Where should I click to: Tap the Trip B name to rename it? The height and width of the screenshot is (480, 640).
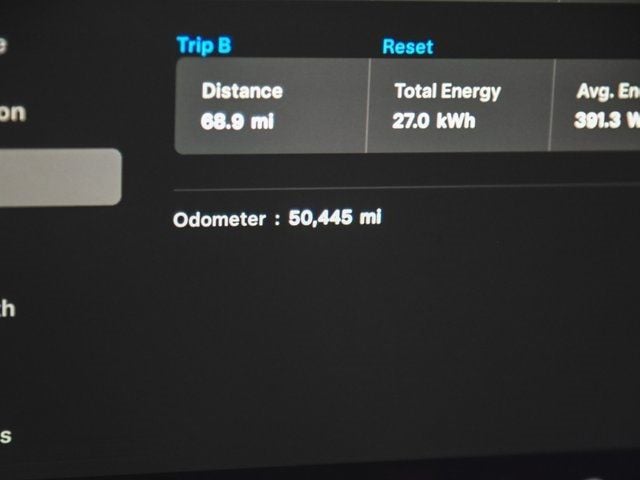pos(204,45)
